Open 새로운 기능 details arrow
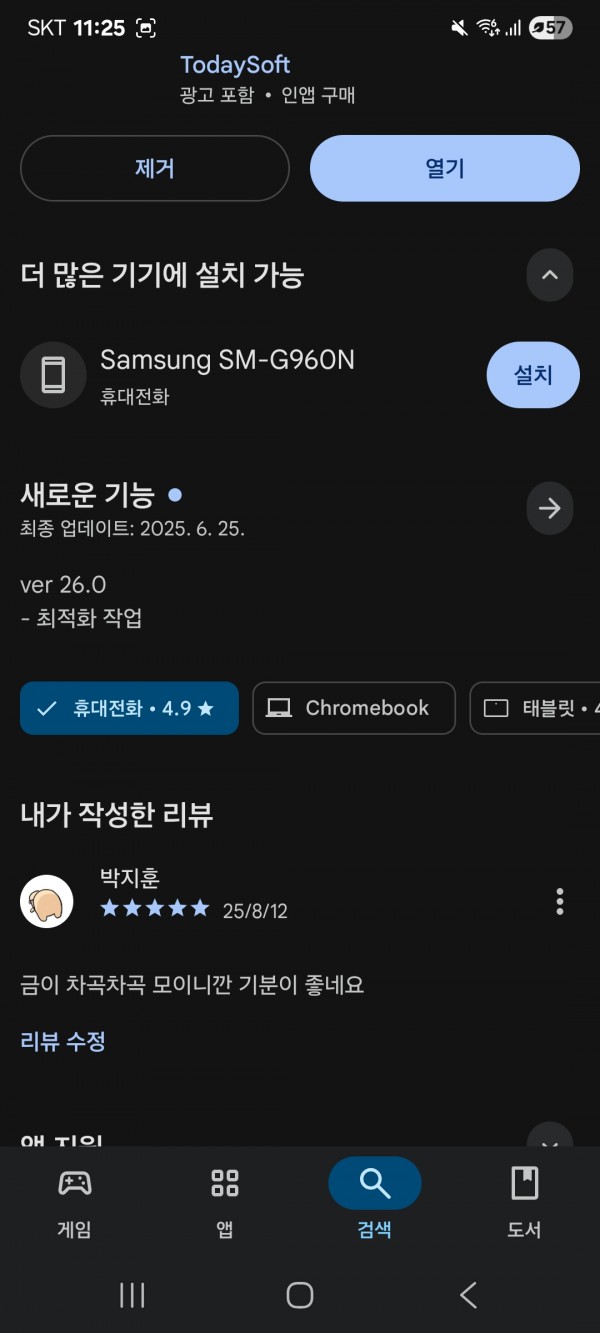The height and width of the screenshot is (1333, 600). [x=550, y=508]
